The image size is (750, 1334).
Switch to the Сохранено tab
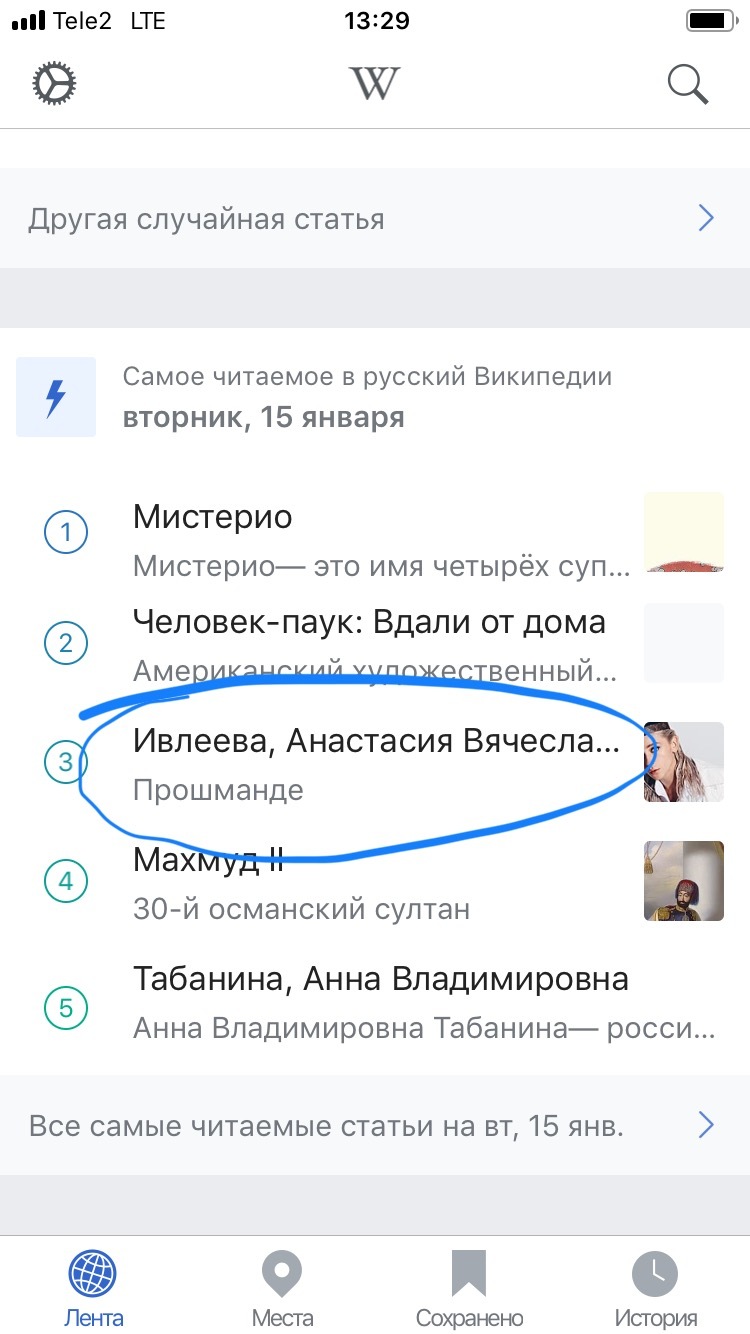click(469, 1289)
